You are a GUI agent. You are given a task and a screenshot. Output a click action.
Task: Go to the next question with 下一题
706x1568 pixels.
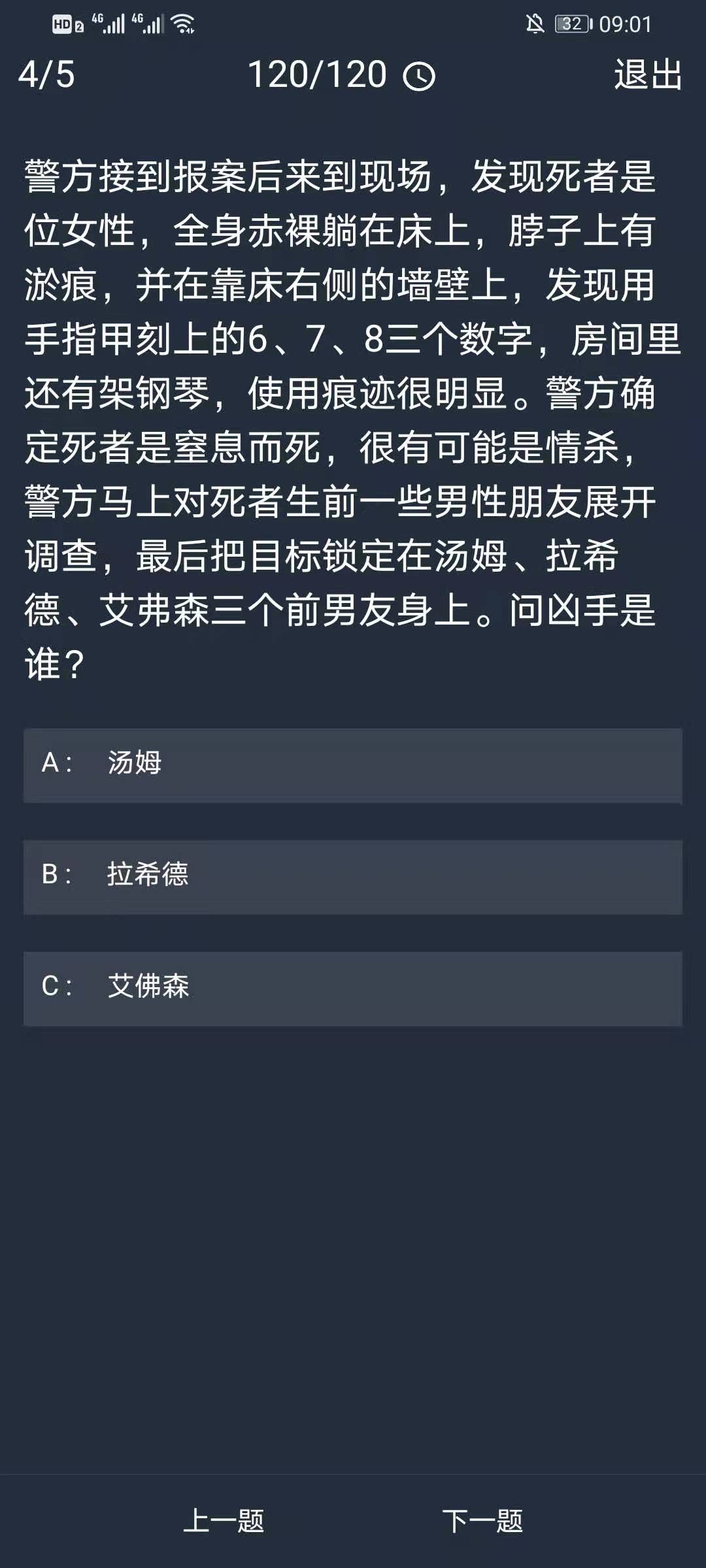pos(482,1521)
